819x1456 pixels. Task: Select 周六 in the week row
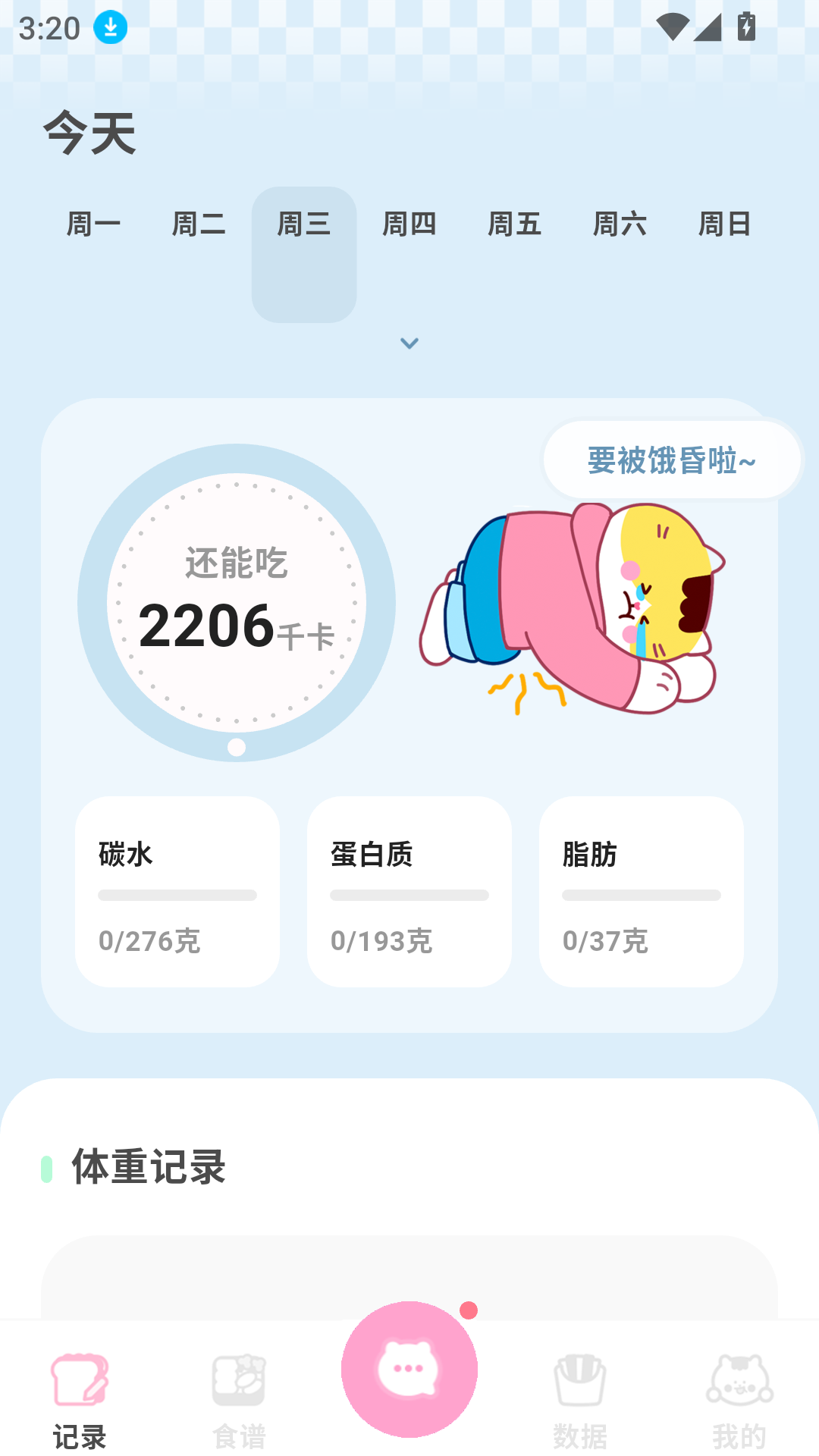click(x=620, y=224)
